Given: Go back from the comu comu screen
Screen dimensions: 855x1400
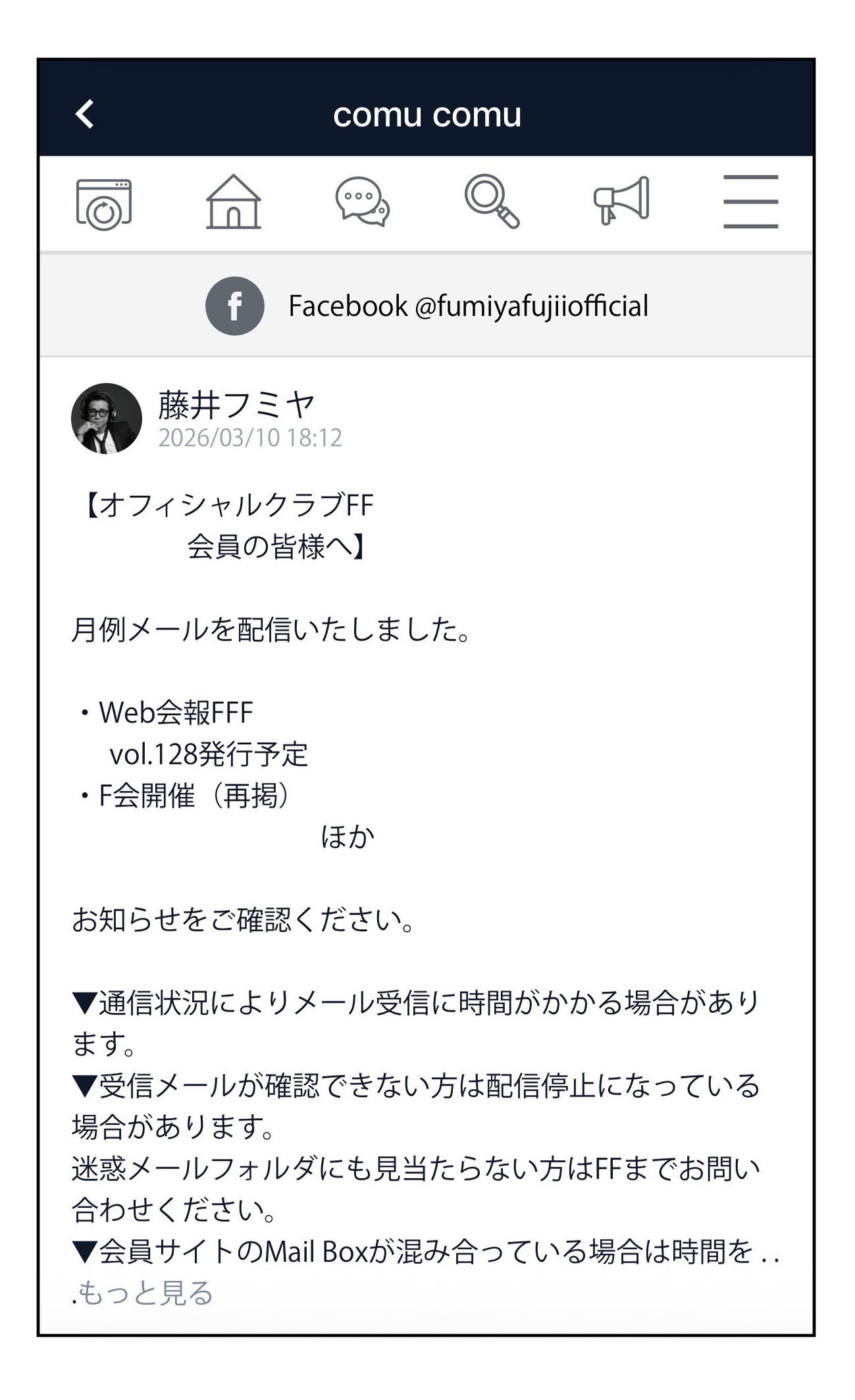Looking at the screenshot, I should (85, 114).
